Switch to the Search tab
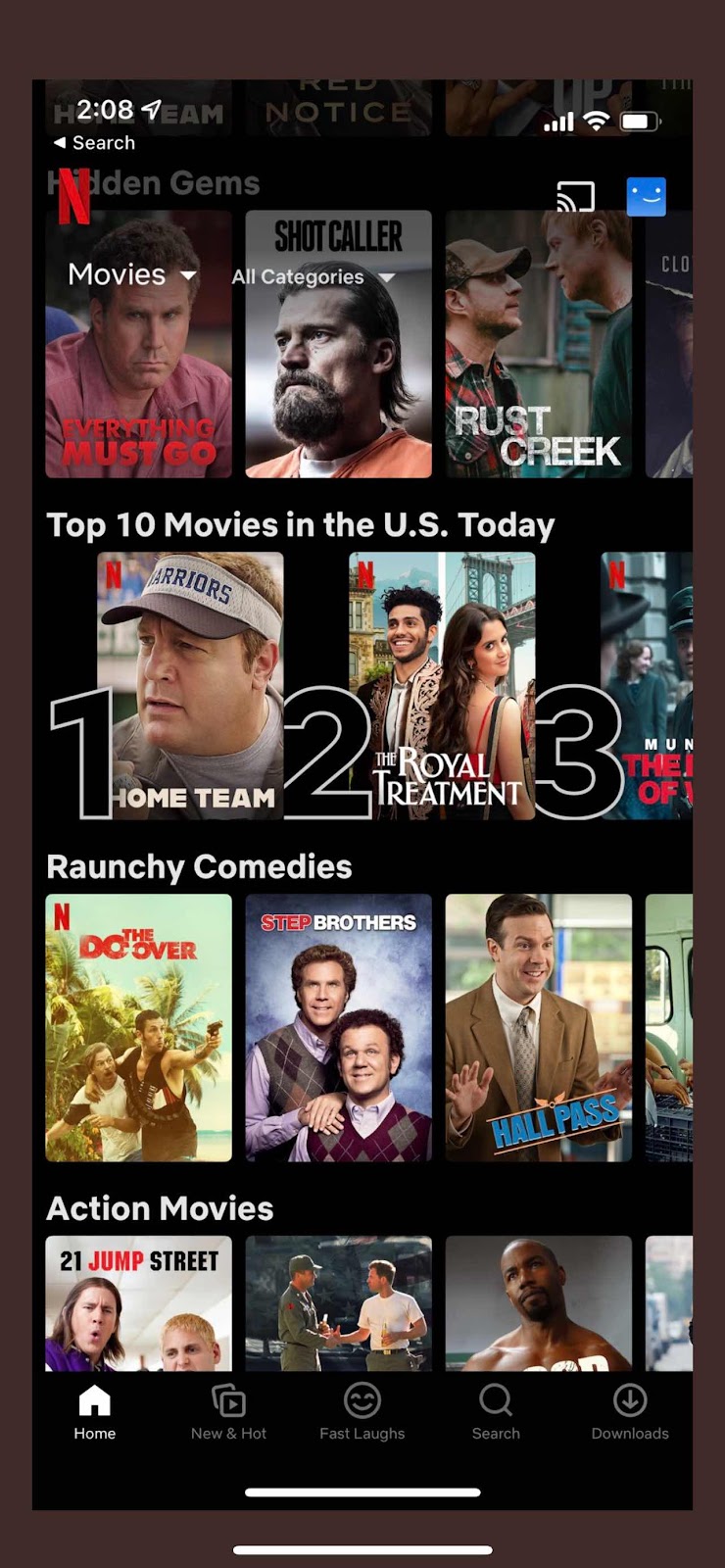This screenshot has width=725, height=1568. (496, 1412)
